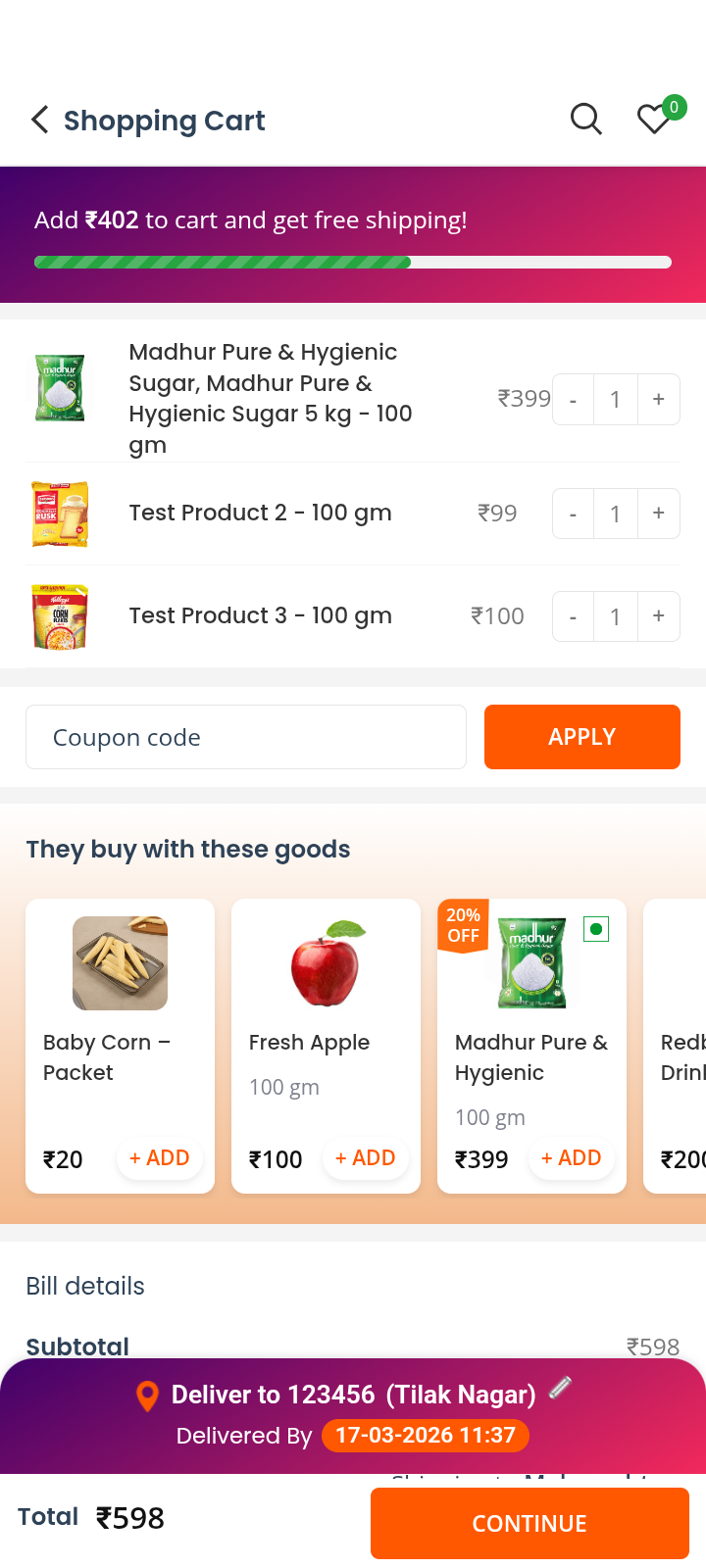This screenshot has width=706, height=1568.
Task: Add Baby Corn Packet to the cart
Action: [159, 1157]
